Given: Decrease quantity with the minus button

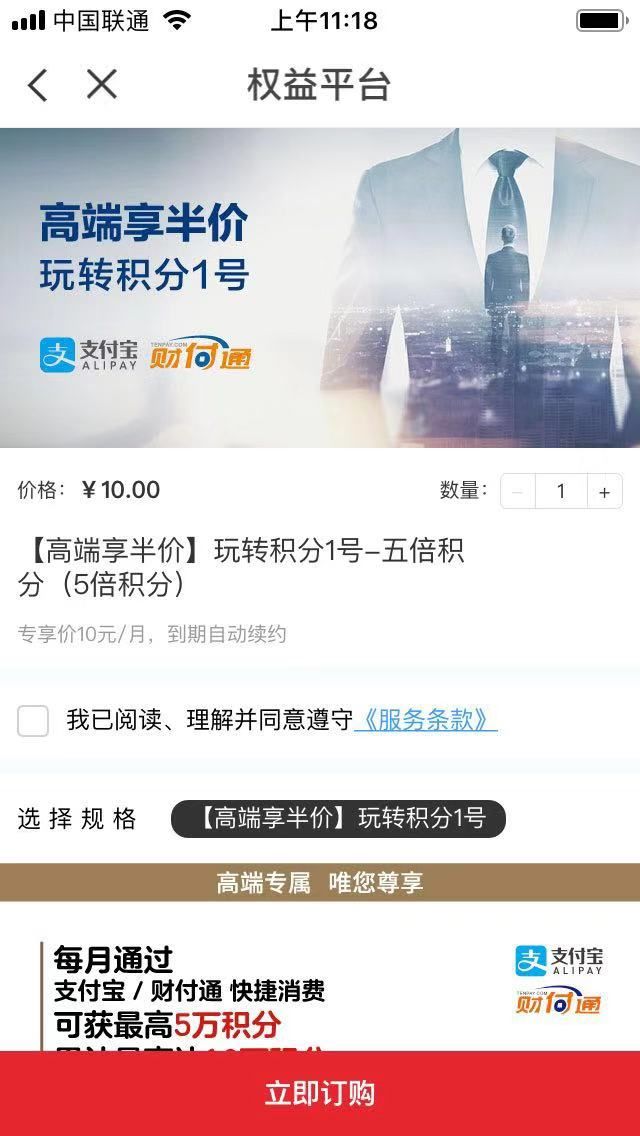Looking at the screenshot, I should (518, 491).
